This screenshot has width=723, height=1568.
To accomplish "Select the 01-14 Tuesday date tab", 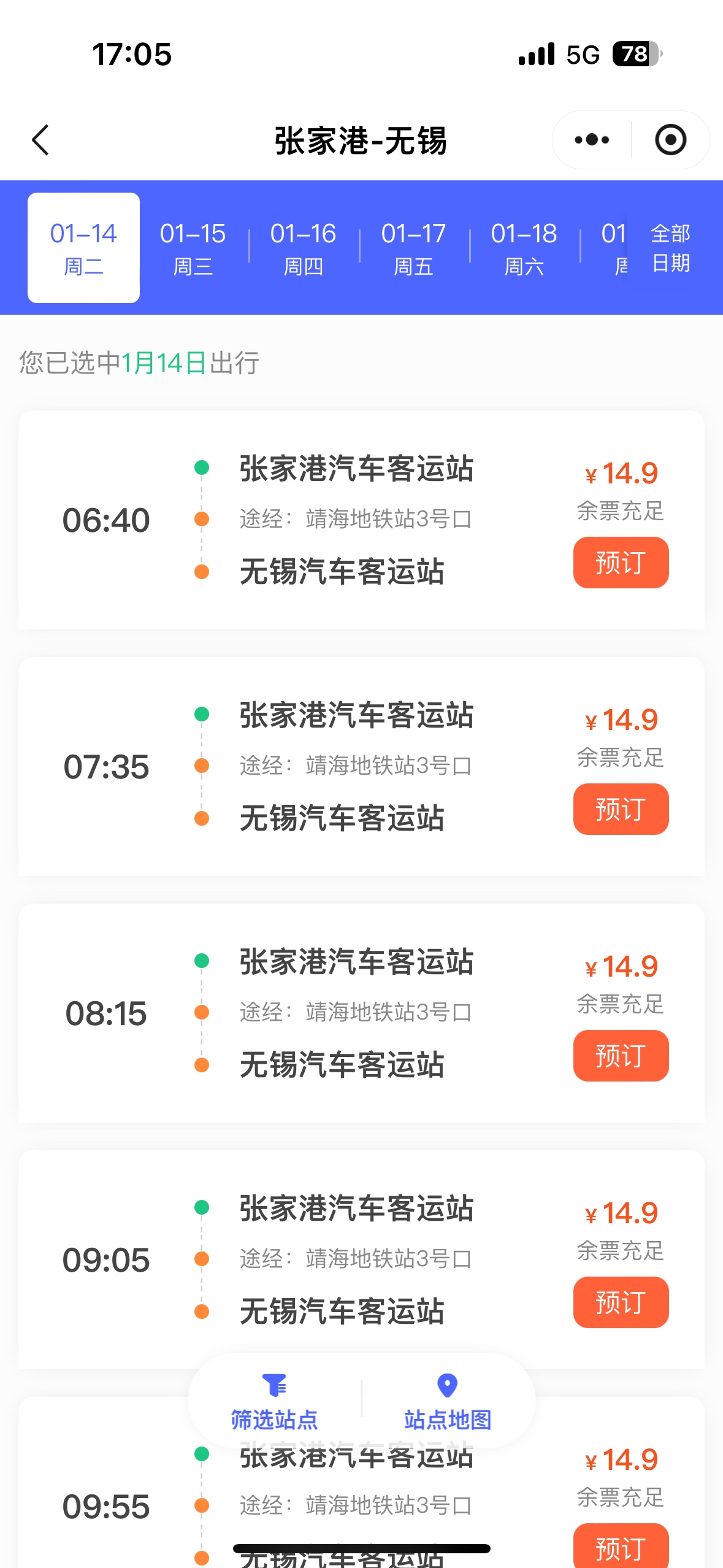I will click(x=83, y=248).
